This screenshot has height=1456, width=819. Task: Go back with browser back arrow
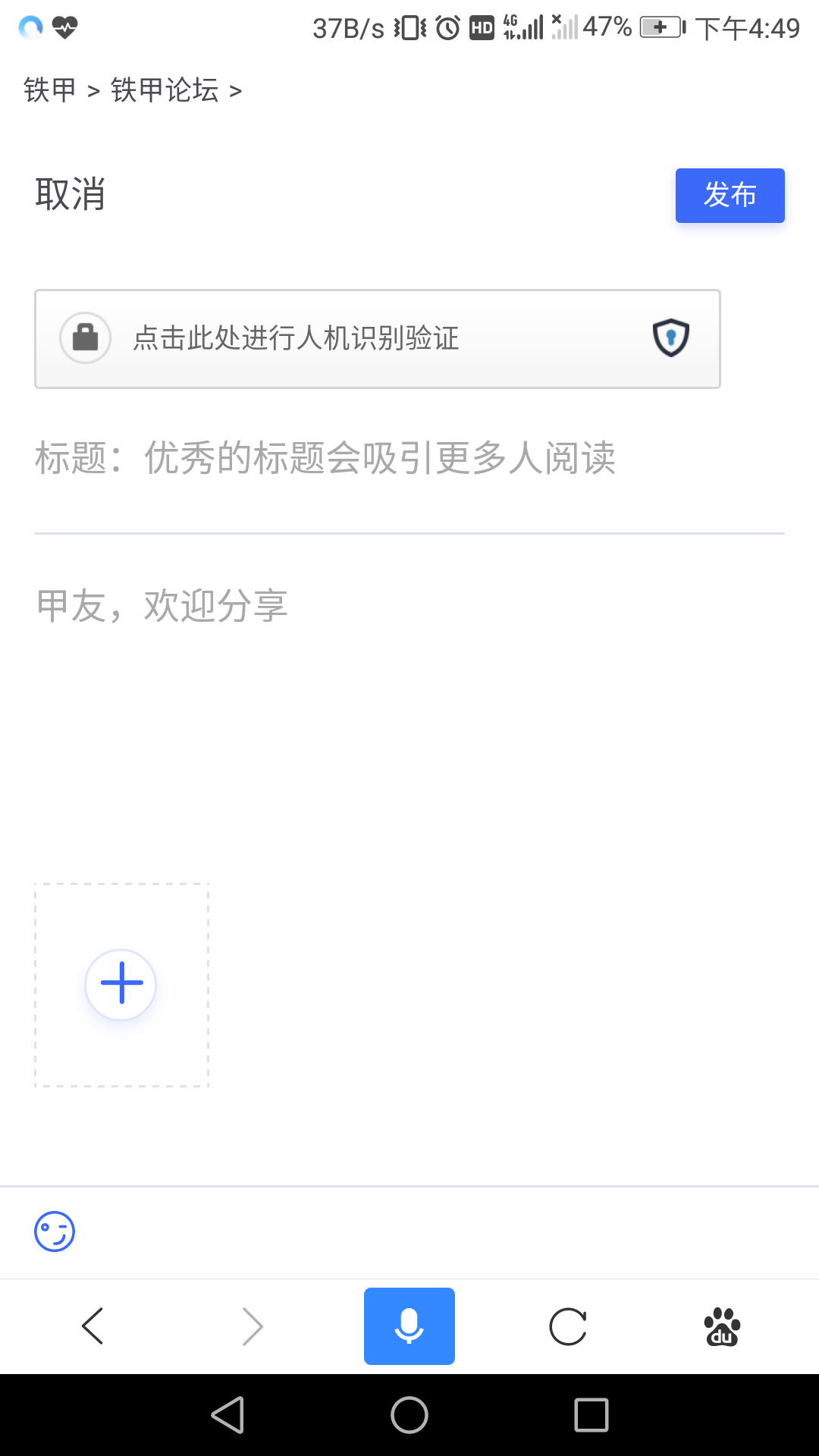click(93, 1326)
